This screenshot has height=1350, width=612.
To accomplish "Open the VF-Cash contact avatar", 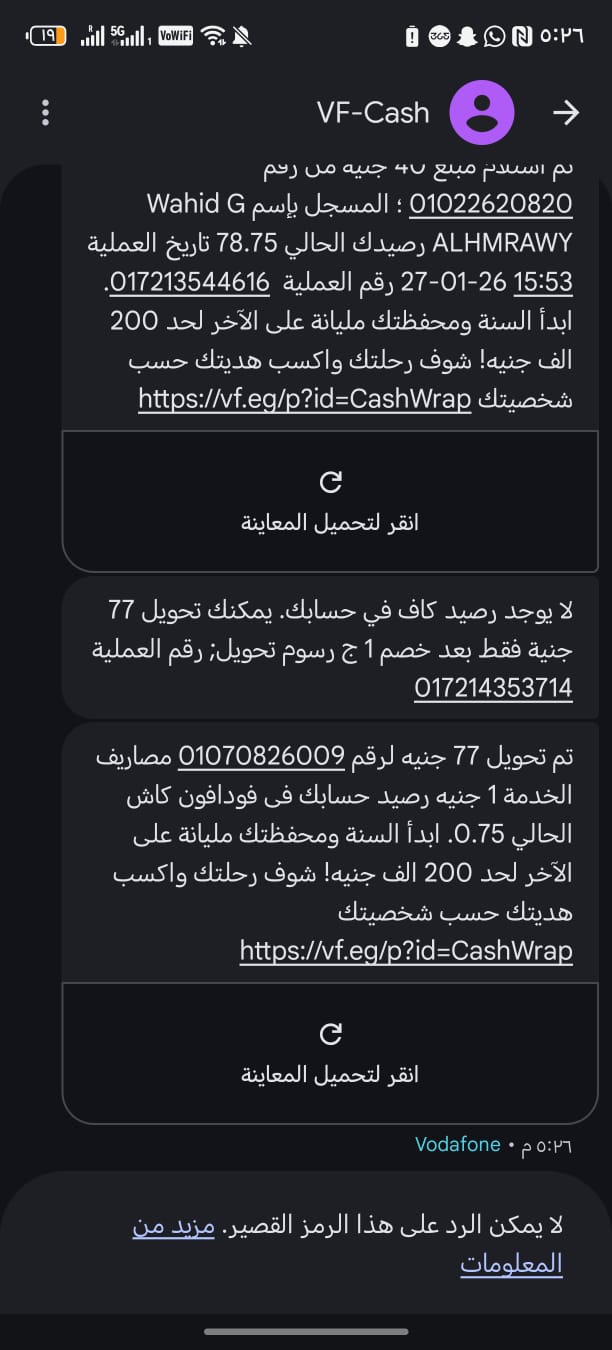I will (481, 112).
